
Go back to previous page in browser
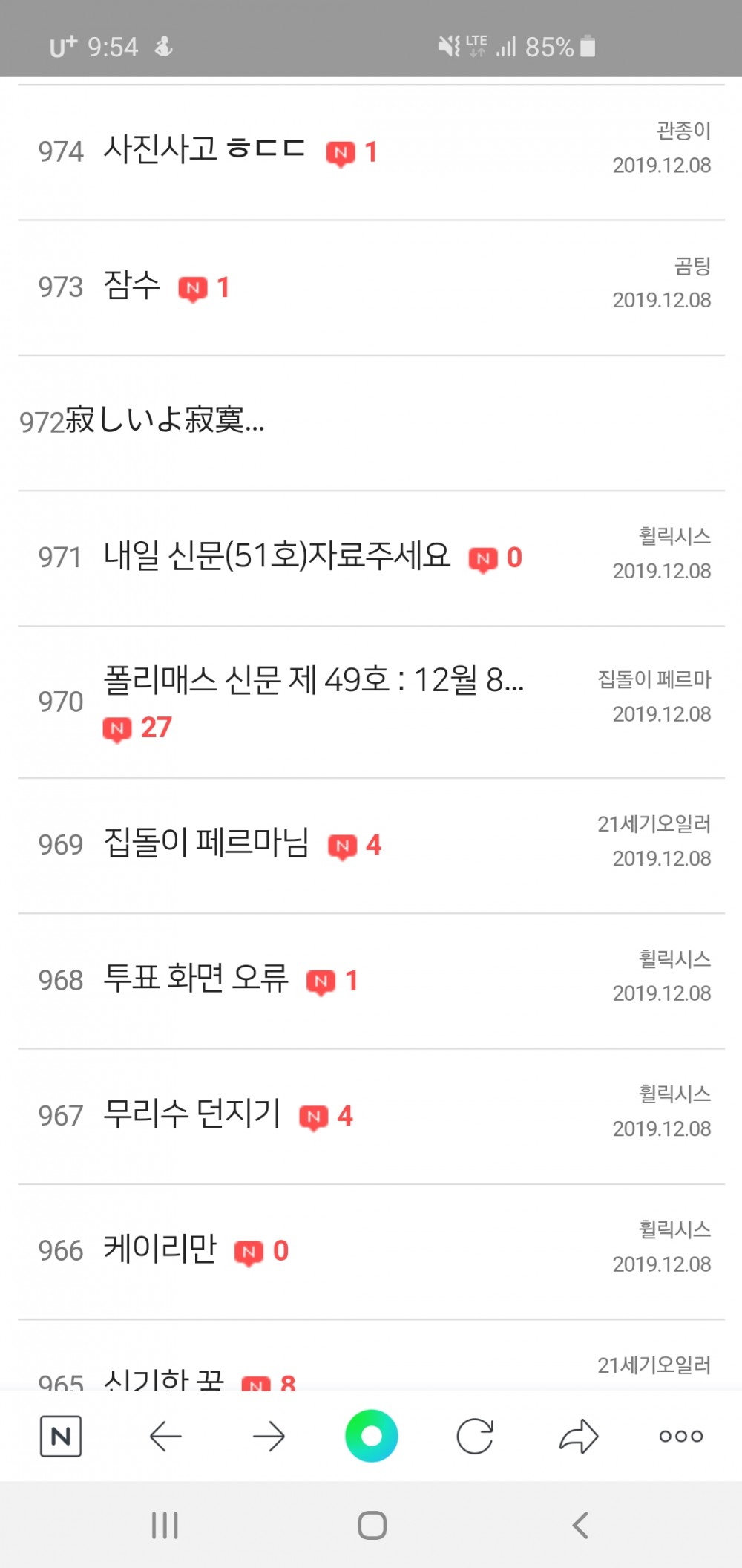[165, 1436]
